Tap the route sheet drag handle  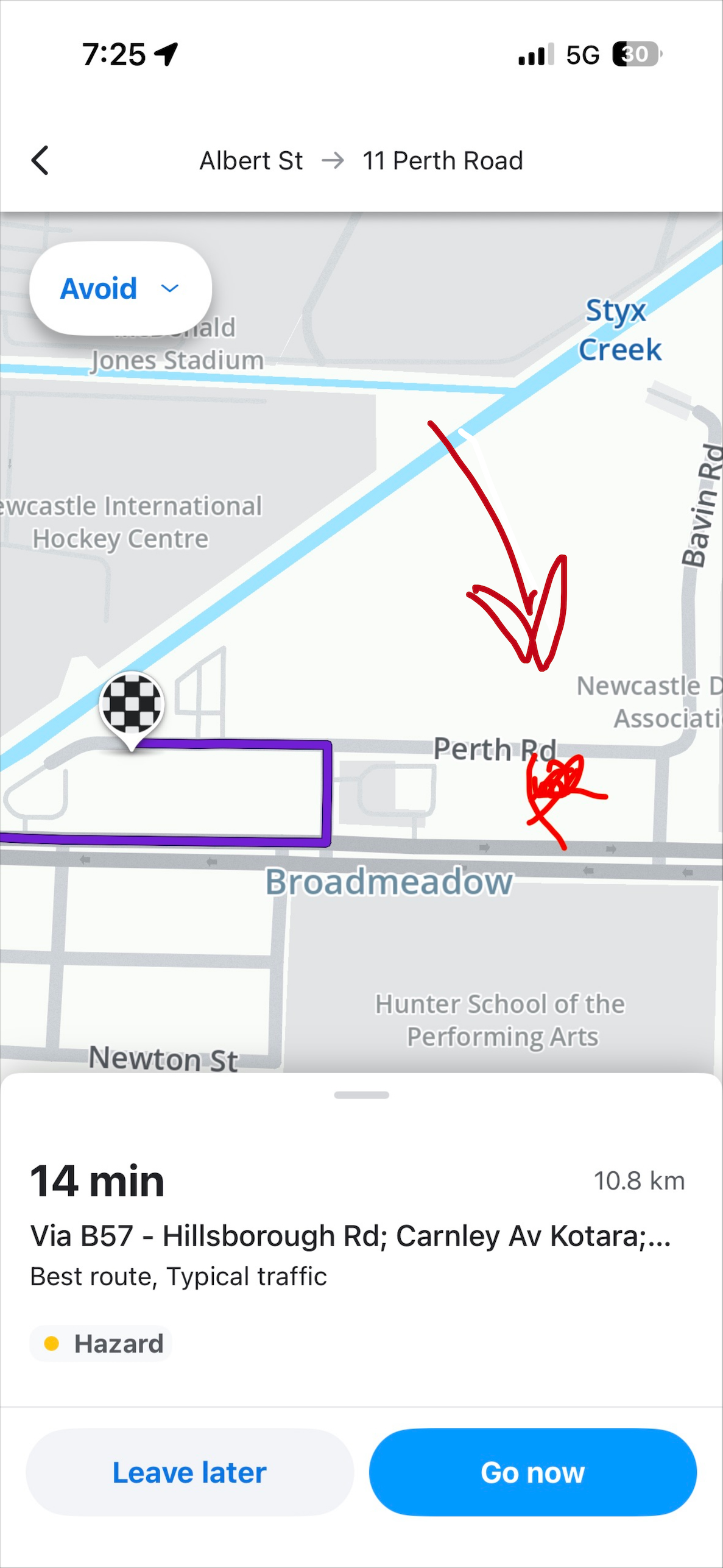[361, 1095]
